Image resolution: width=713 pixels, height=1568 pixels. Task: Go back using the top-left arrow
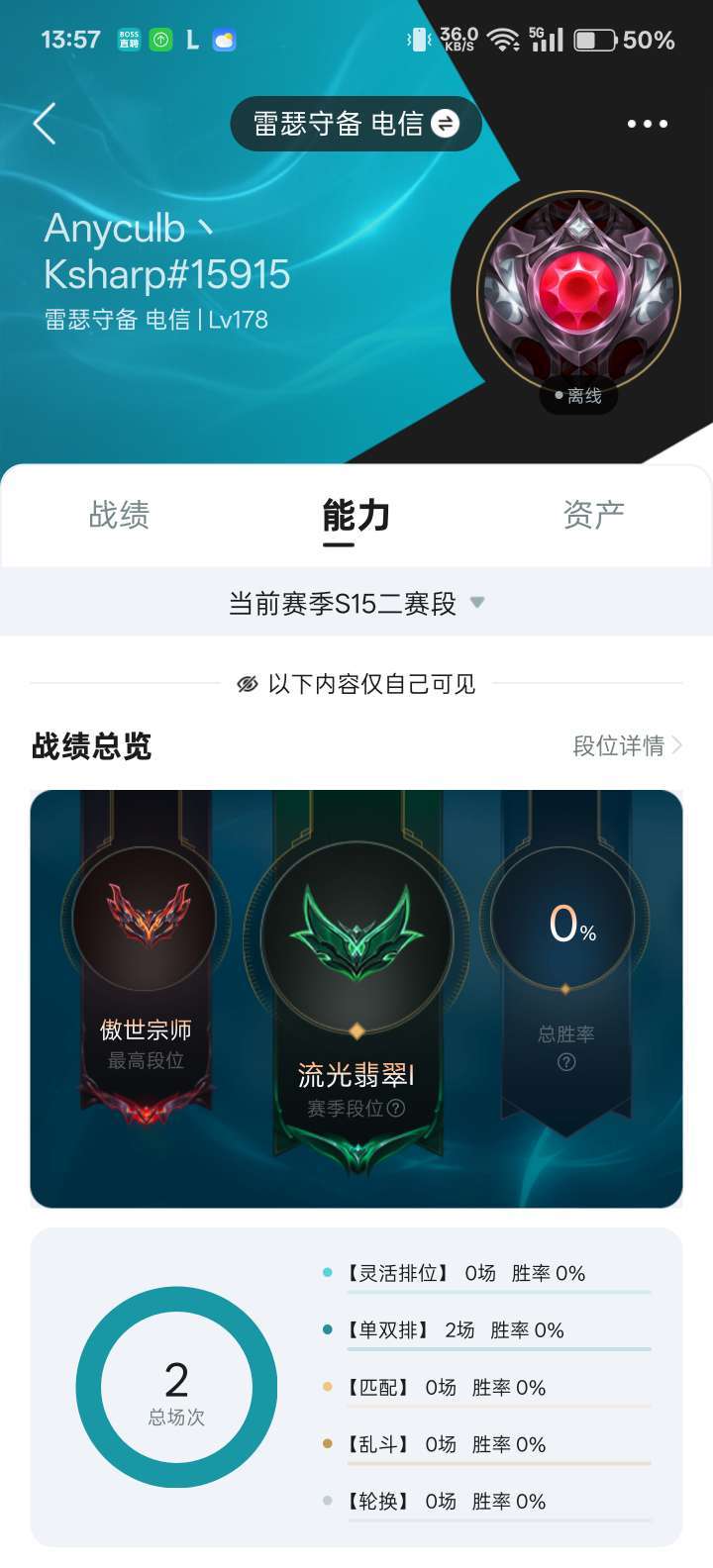tap(45, 124)
